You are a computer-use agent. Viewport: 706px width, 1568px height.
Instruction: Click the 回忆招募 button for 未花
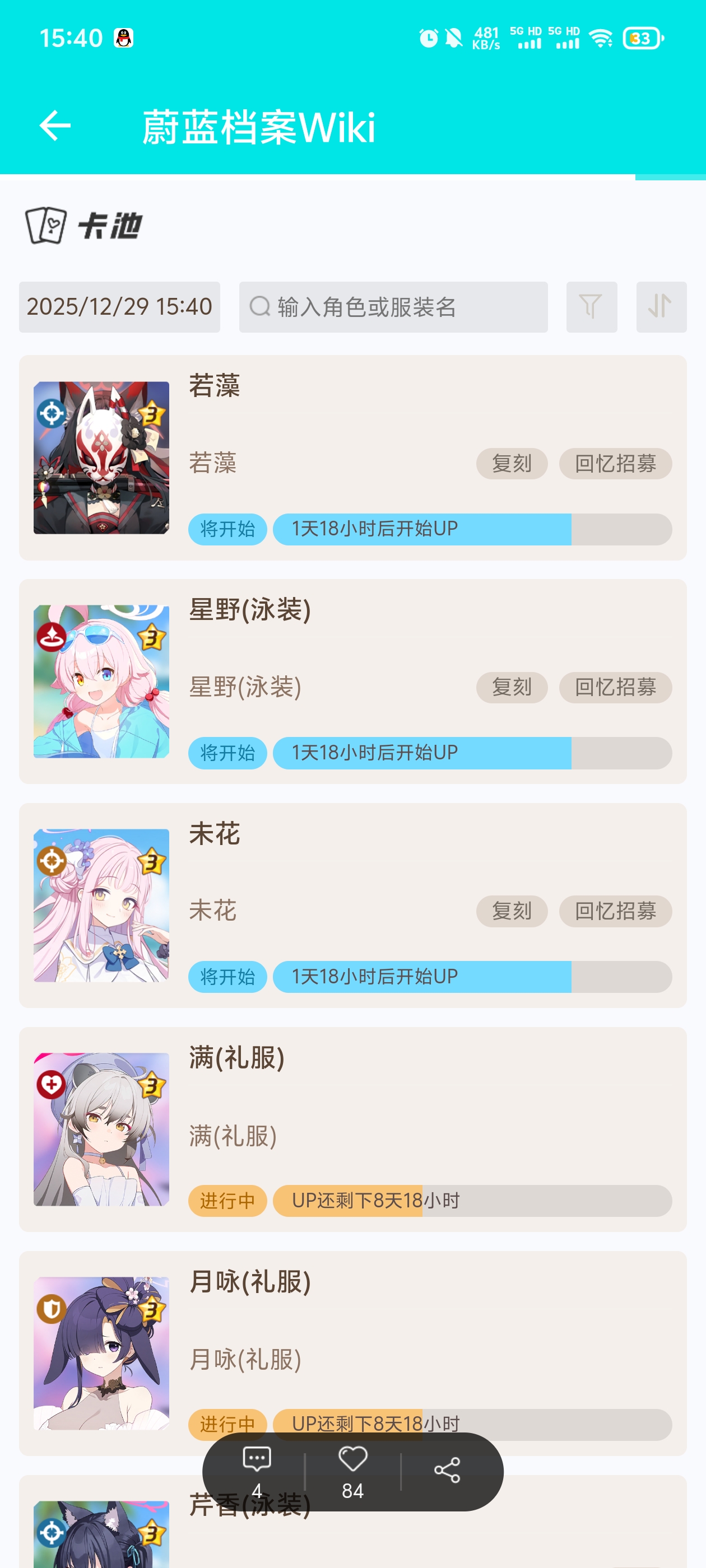(x=615, y=911)
